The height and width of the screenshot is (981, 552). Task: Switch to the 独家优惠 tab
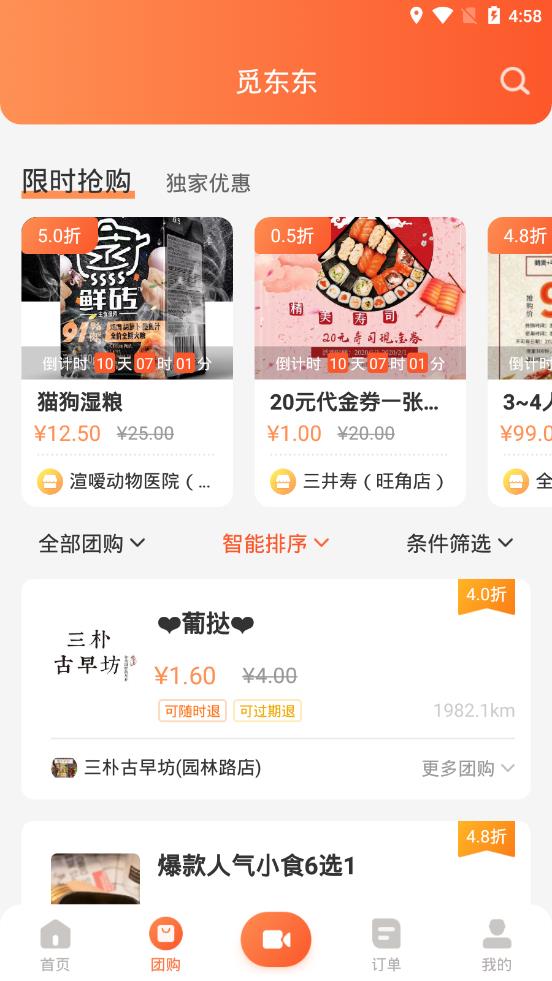coord(208,183)
